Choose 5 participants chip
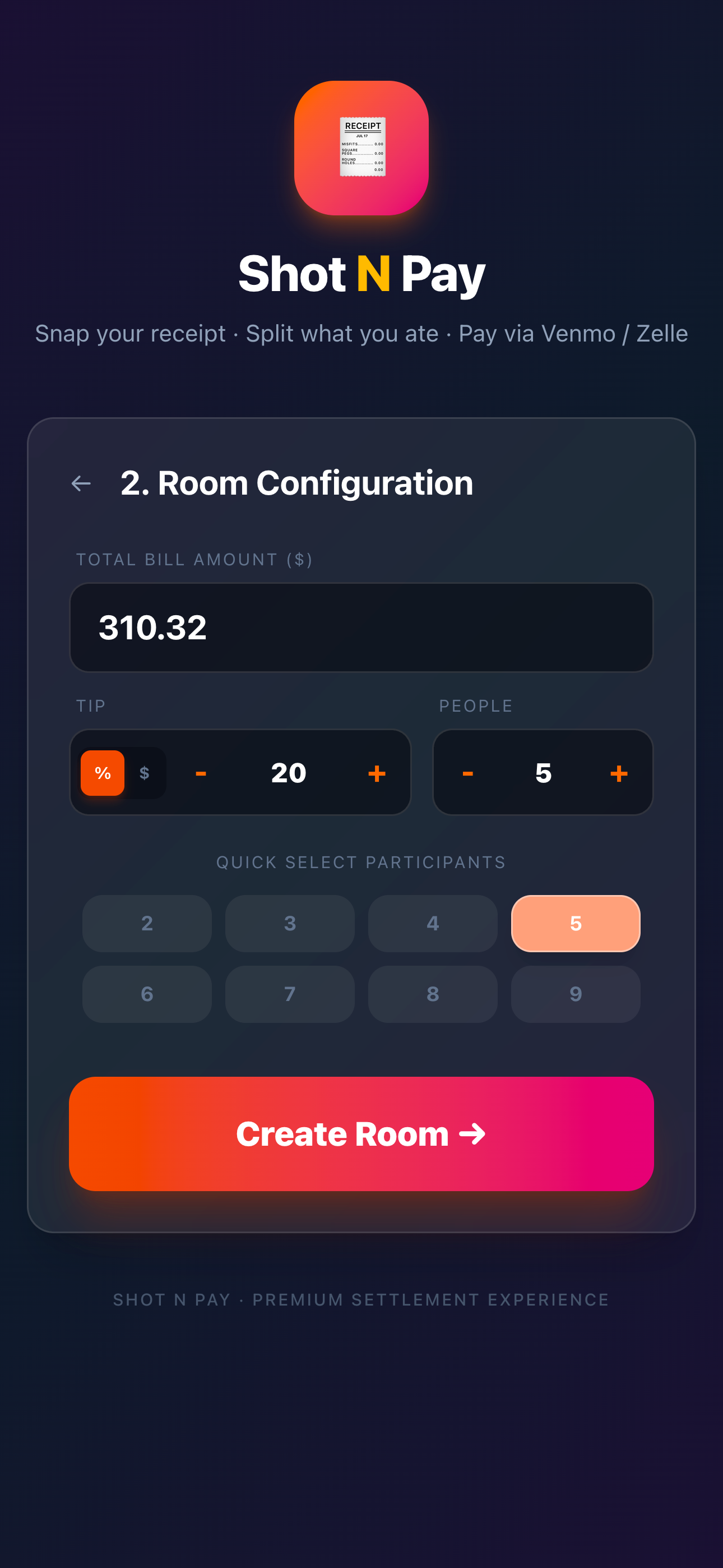Viewport: 723px width, 1568px height. pos(575,924)
